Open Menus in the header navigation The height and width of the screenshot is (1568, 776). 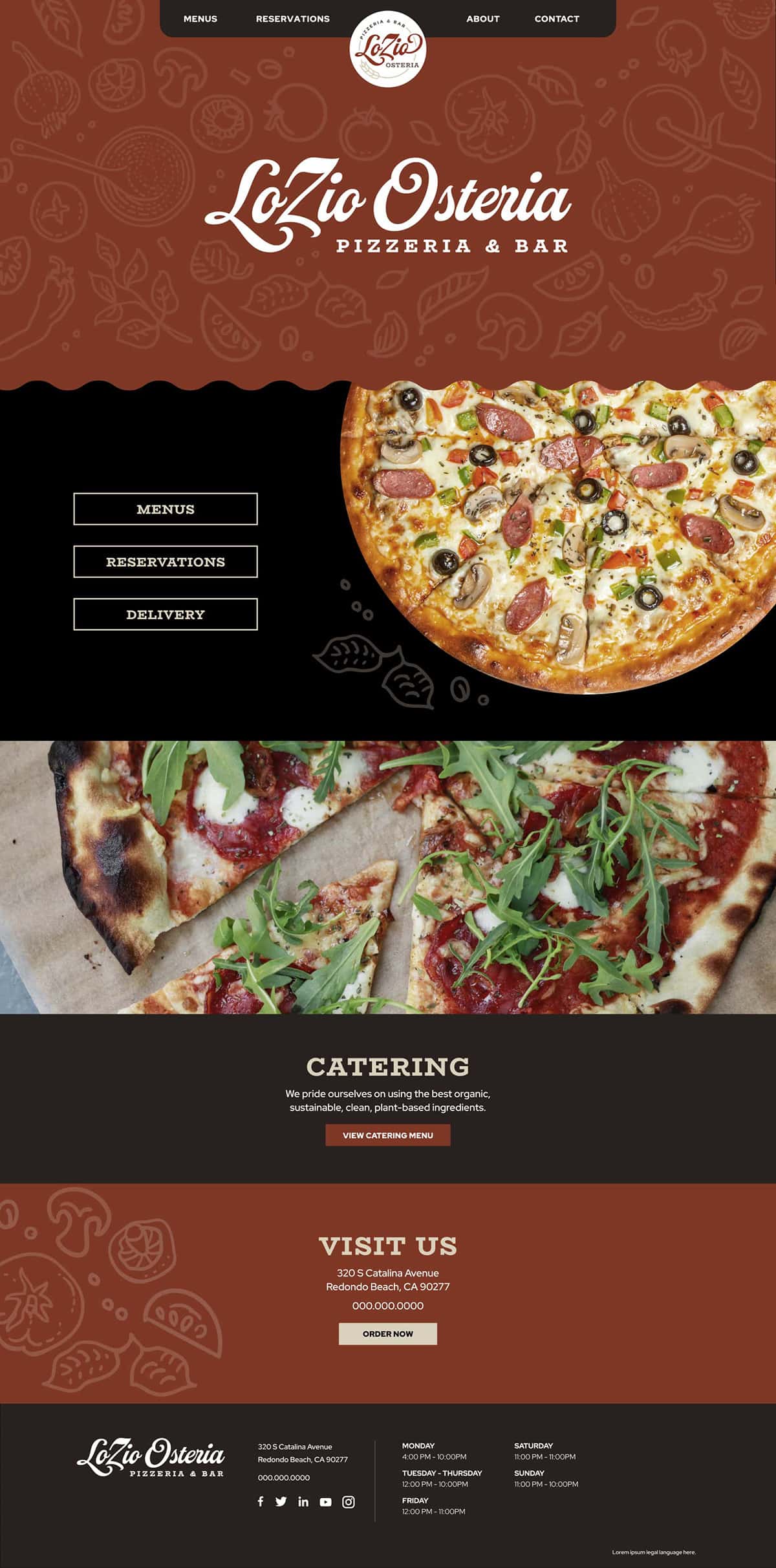coord(200,19)
